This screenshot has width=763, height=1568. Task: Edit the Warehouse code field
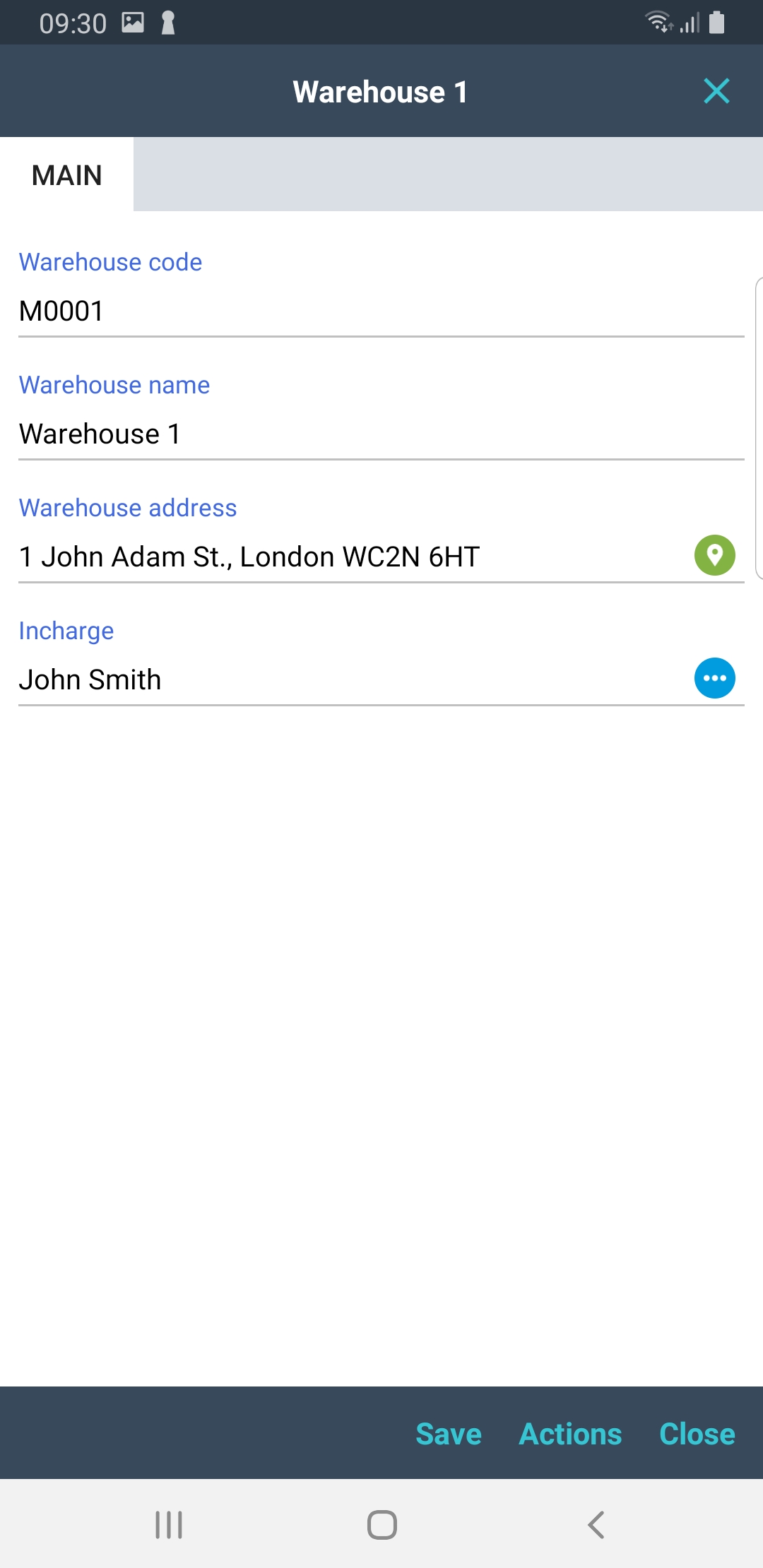[x=353, y=311]
